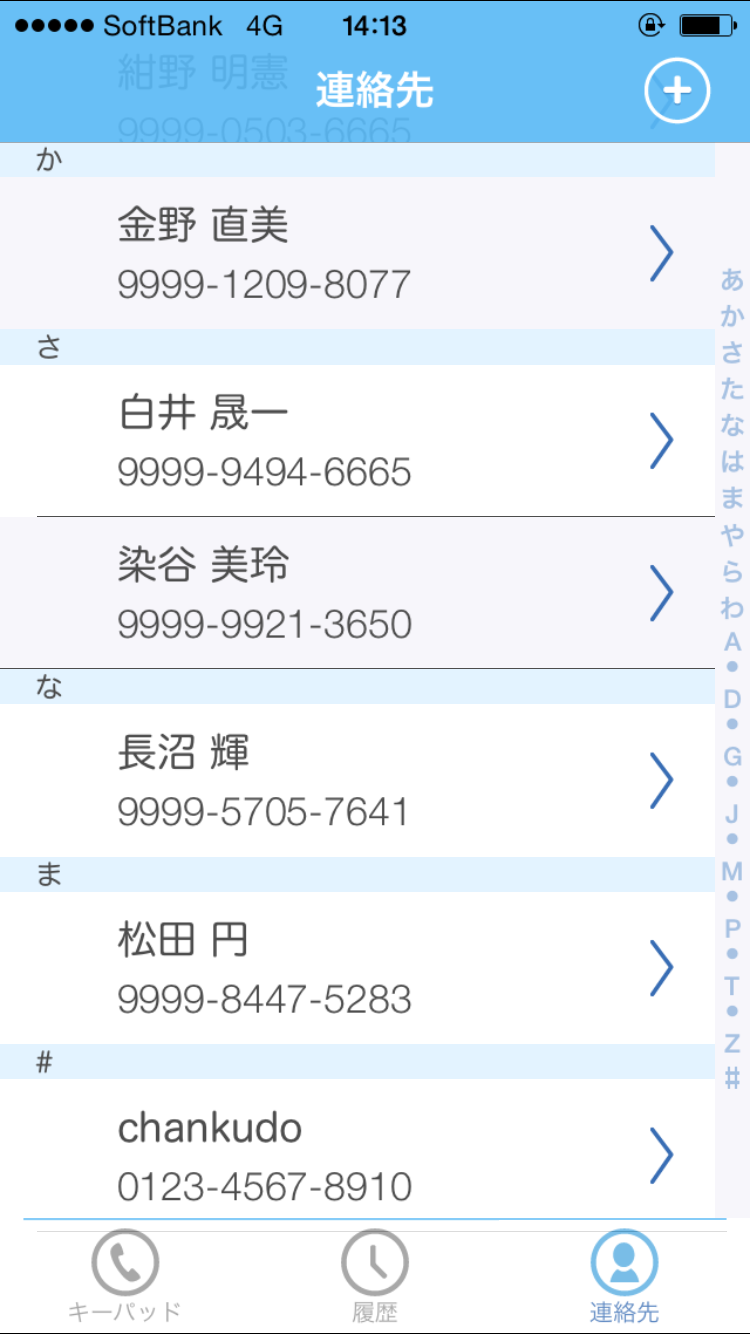
Task: Open the chankudo contact
Action: 357,1149
